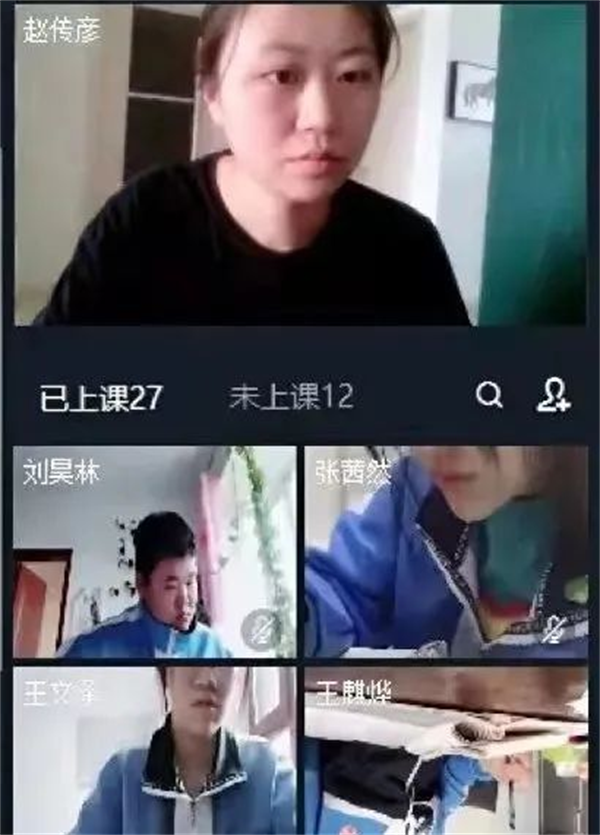Open 赵传彦's main video feed

[300, 165]
